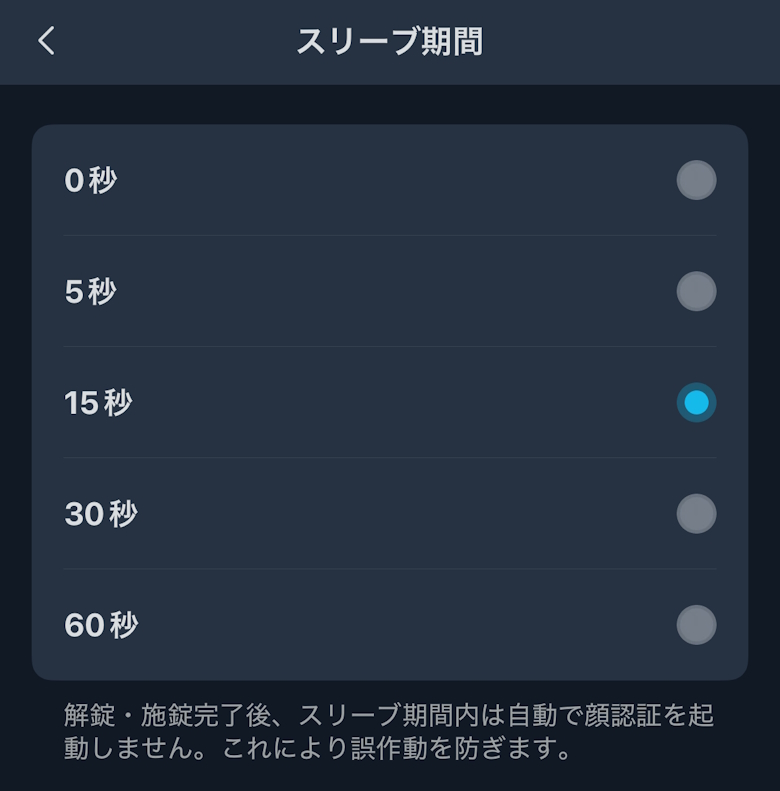This screenshot has width=780, height=791.
Task: Tap the selected 15秒 radio button
Action: point(696,402)
